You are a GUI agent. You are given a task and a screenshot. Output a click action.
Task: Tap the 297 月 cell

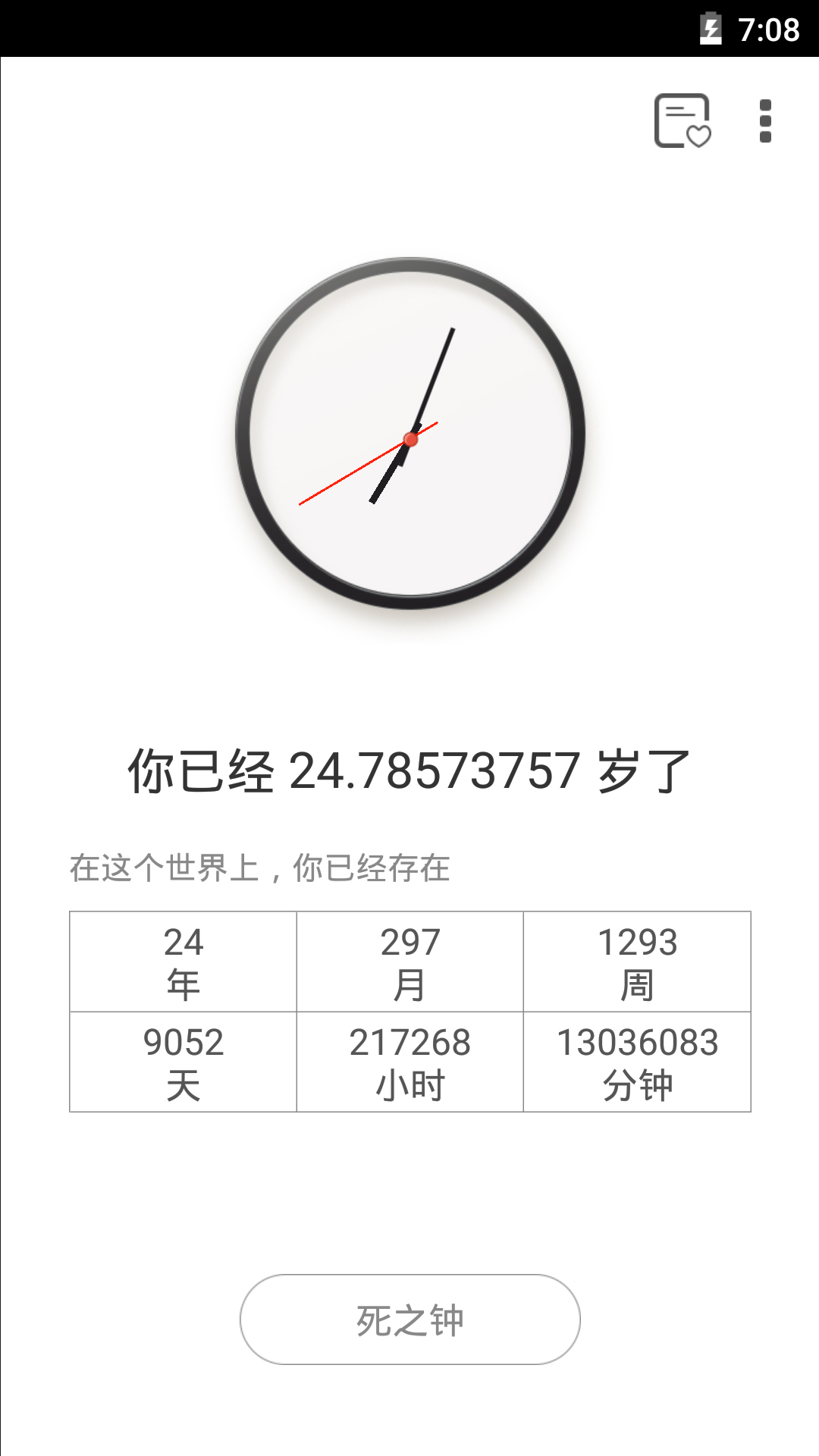click(x=409, y=959)
